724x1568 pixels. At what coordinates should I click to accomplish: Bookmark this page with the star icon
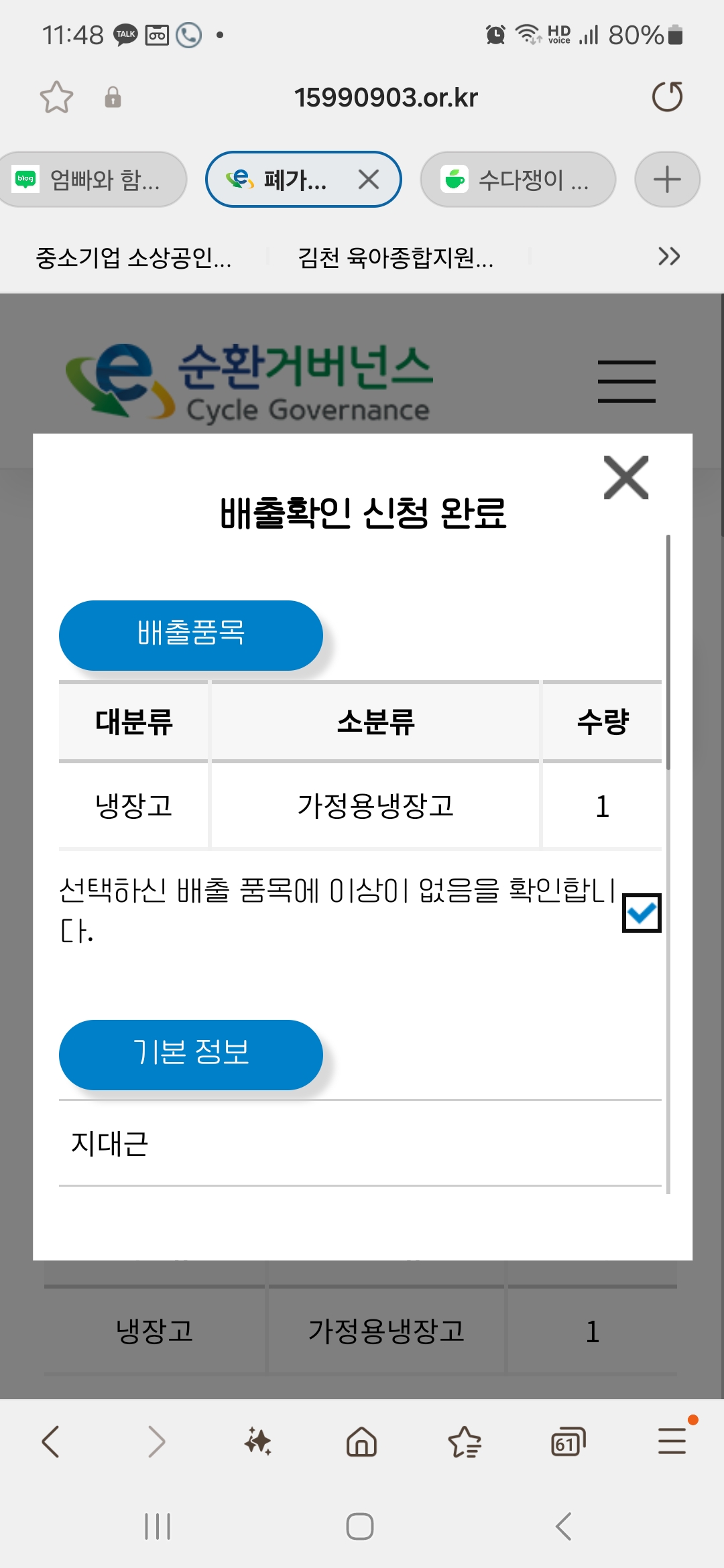pyautogui.click(x=56, y=97)
